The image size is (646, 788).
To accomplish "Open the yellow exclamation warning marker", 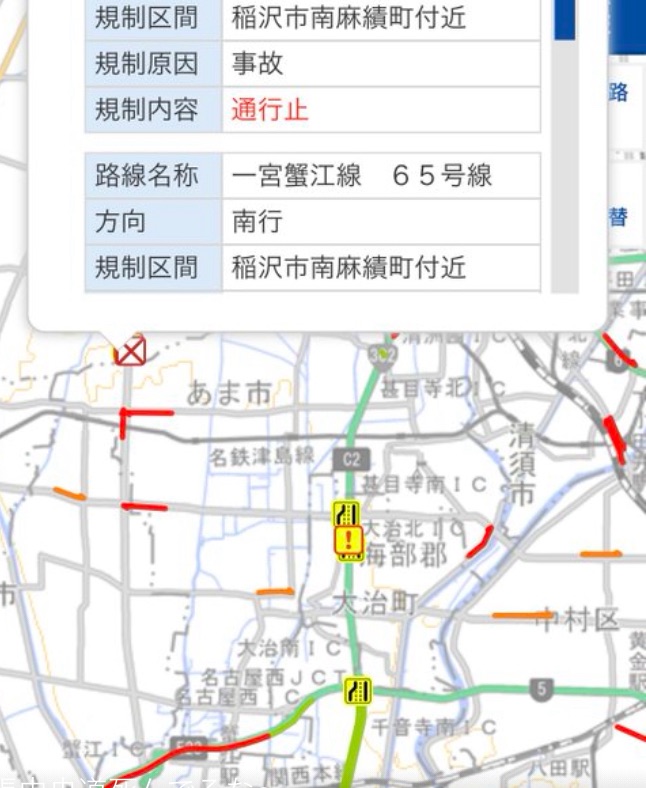I will (348, 542).
